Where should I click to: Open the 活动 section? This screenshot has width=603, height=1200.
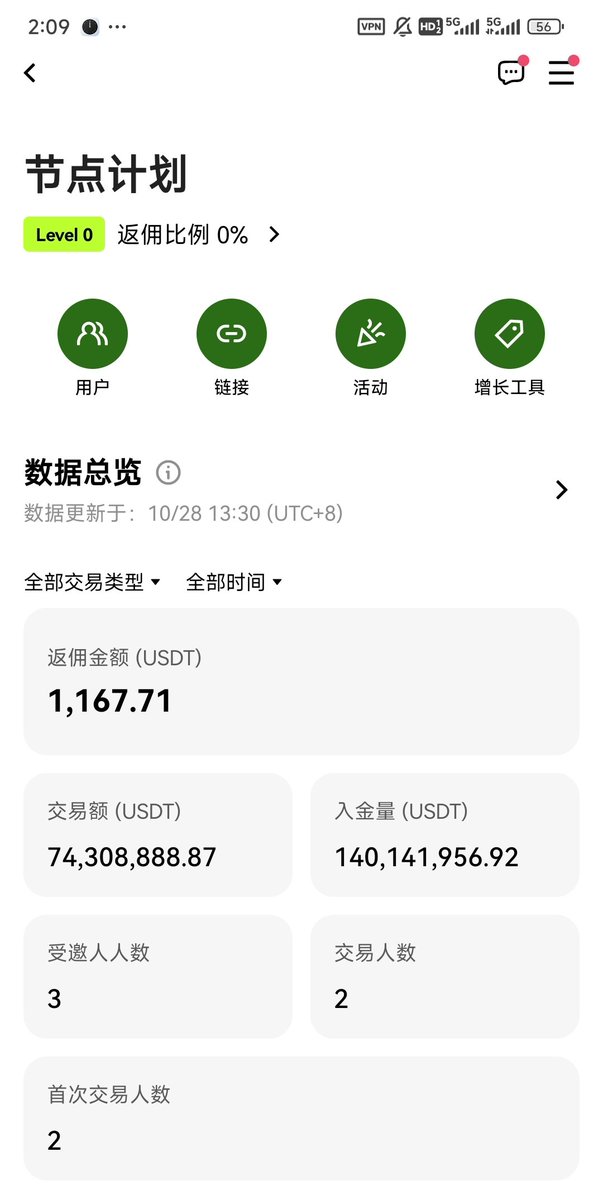click(x=370, y=334)
